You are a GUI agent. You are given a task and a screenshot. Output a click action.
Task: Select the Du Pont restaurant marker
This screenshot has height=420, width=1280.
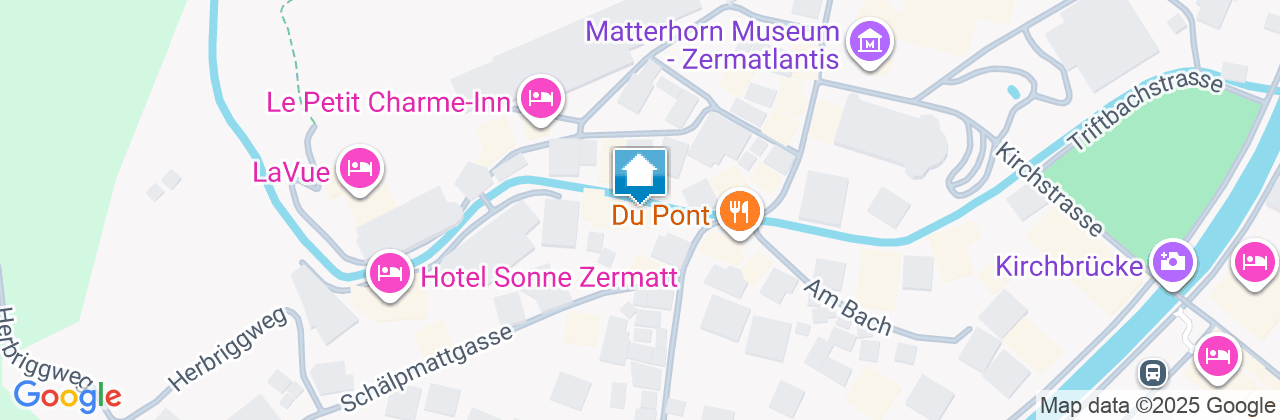pos(739,212)
